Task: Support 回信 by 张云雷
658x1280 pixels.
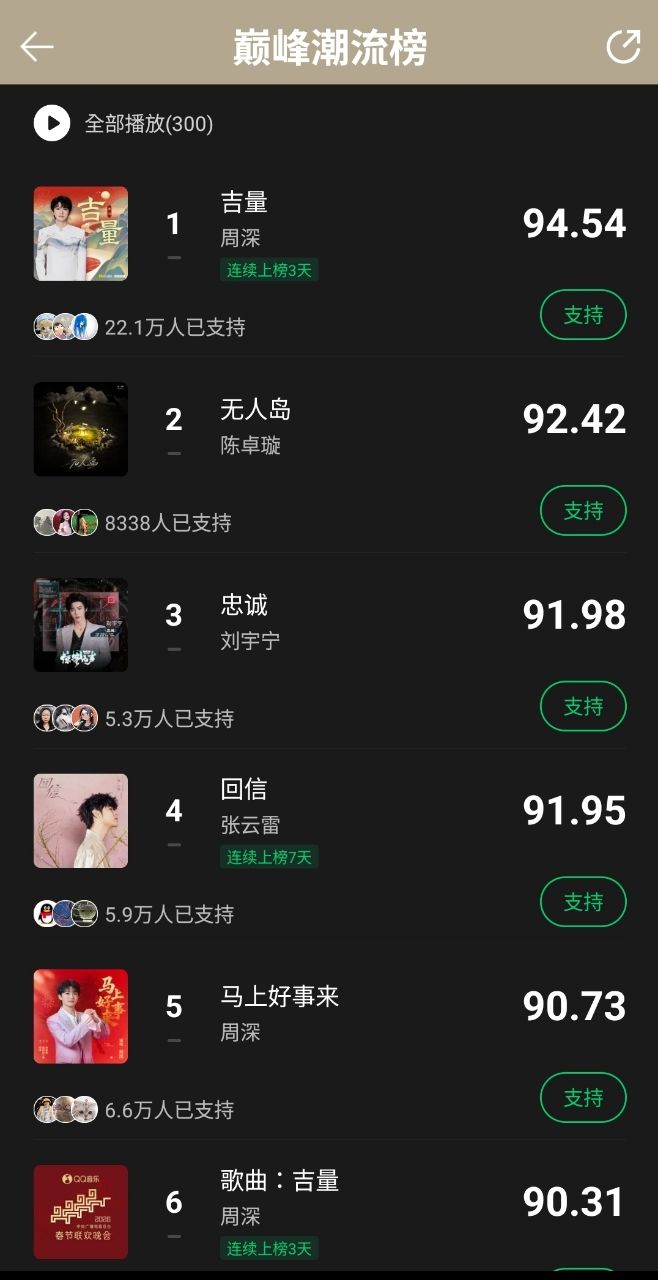Action: pos(583,902)
